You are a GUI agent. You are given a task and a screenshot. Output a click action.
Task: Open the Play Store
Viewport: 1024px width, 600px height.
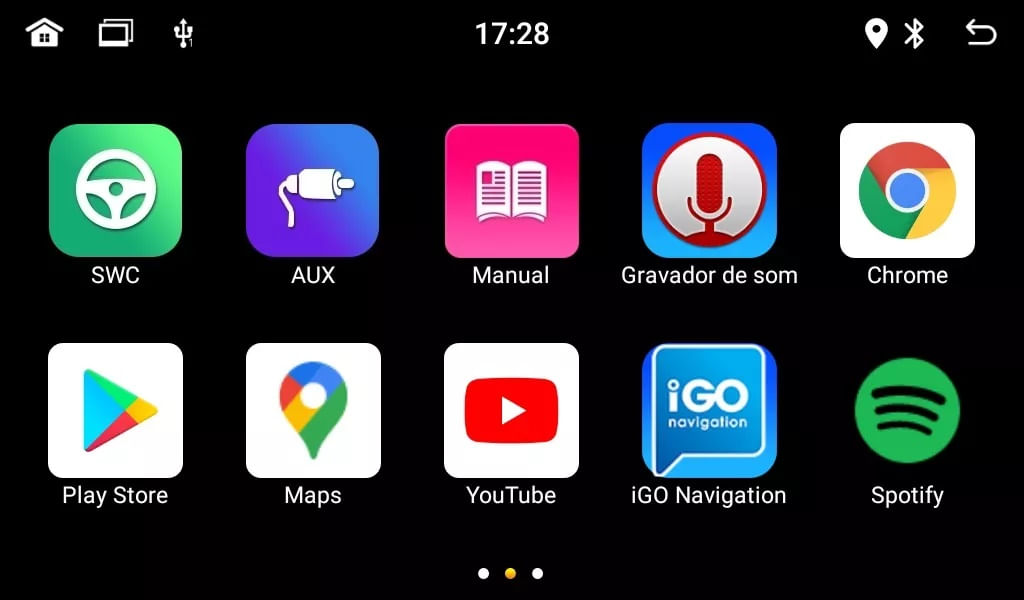point(115,410)
